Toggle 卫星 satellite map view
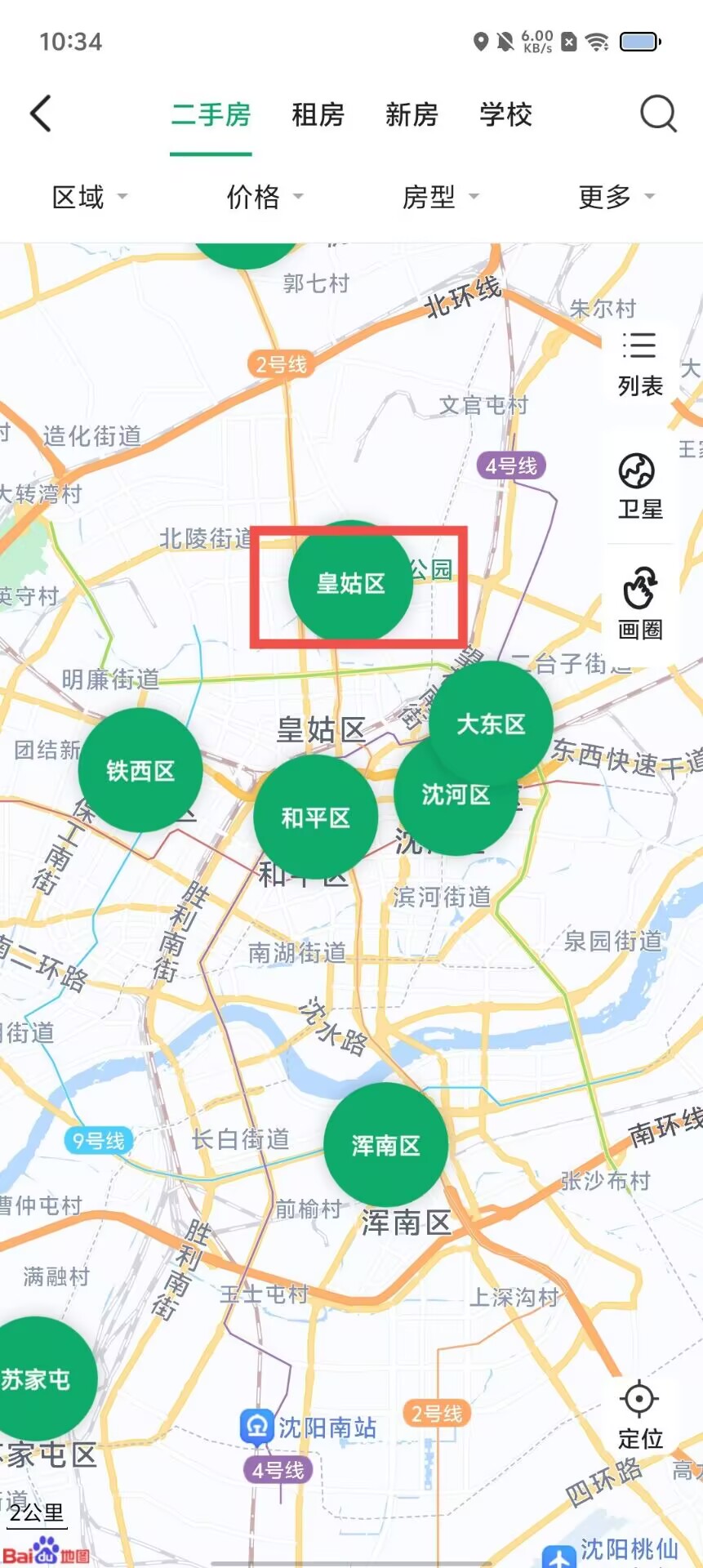 [639, 487]
